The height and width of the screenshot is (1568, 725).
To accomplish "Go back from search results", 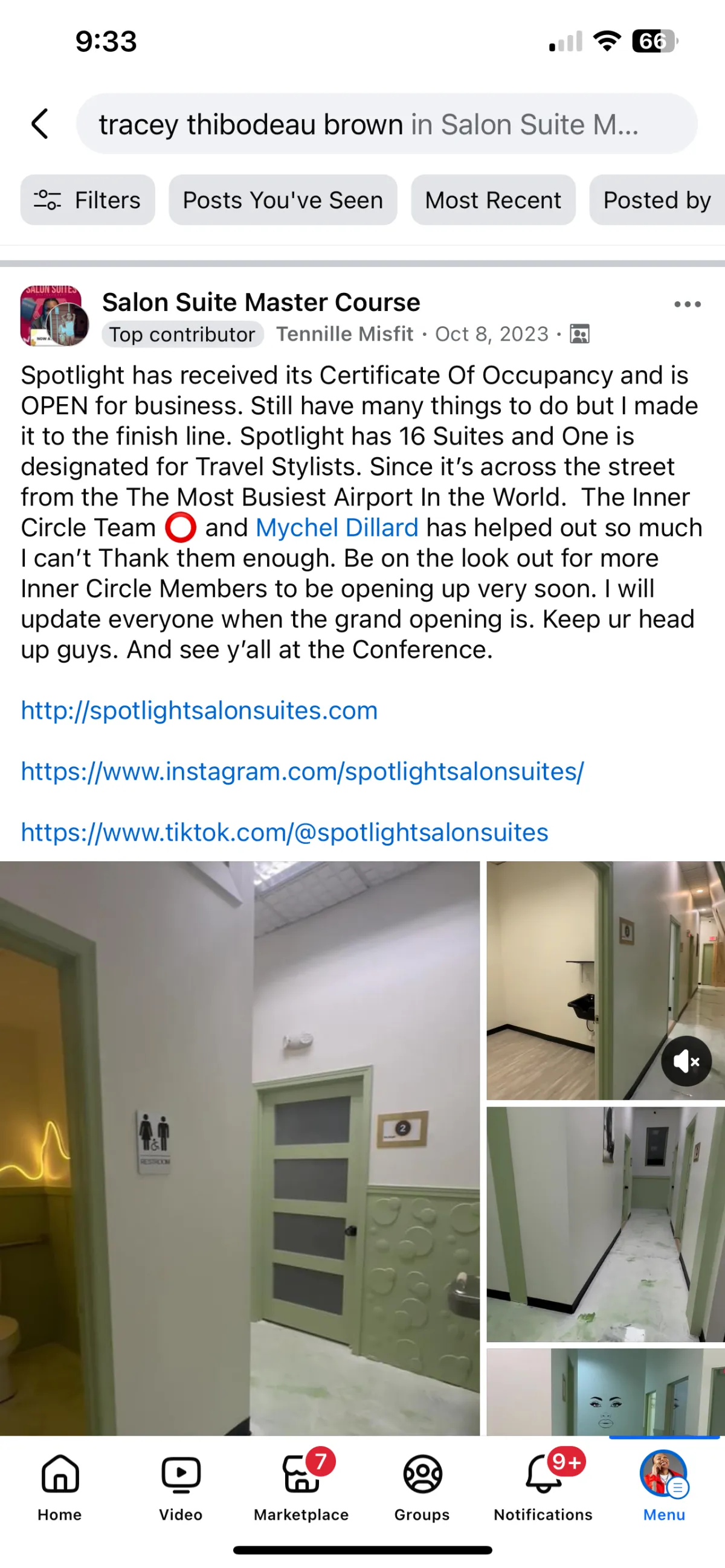I will [40, 124].
